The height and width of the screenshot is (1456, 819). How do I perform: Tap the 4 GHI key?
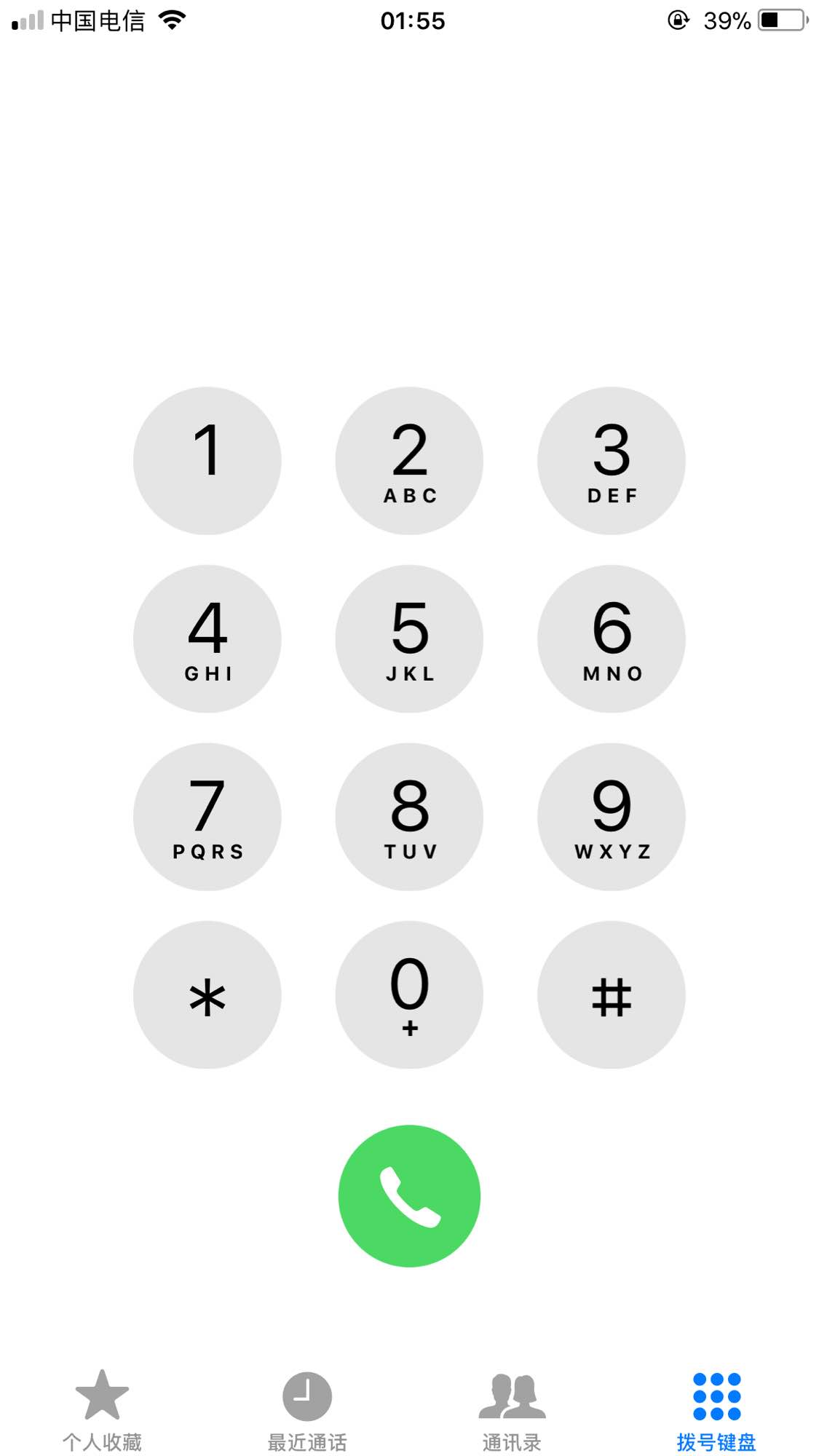207,638
